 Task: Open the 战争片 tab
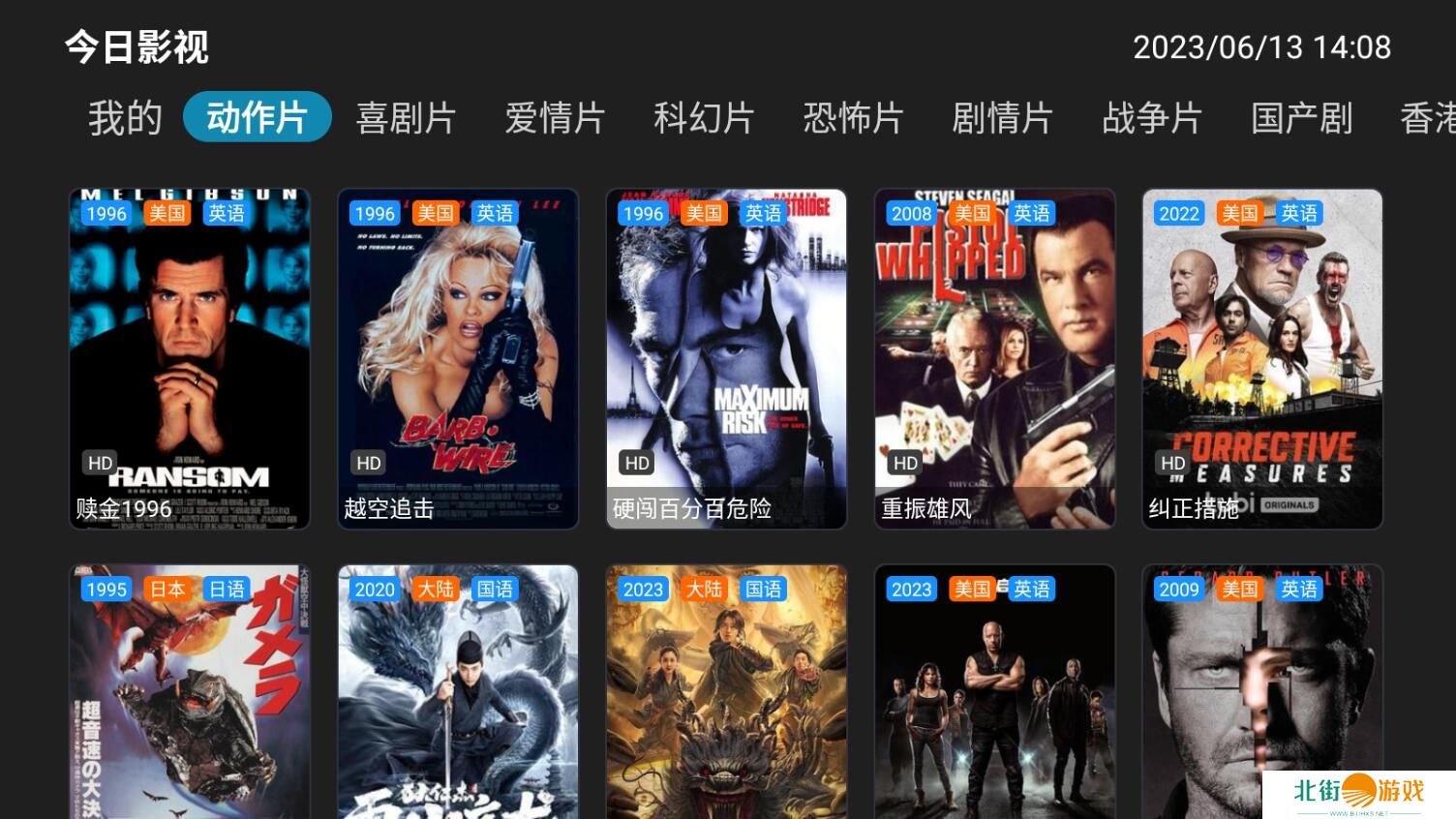1151,118
